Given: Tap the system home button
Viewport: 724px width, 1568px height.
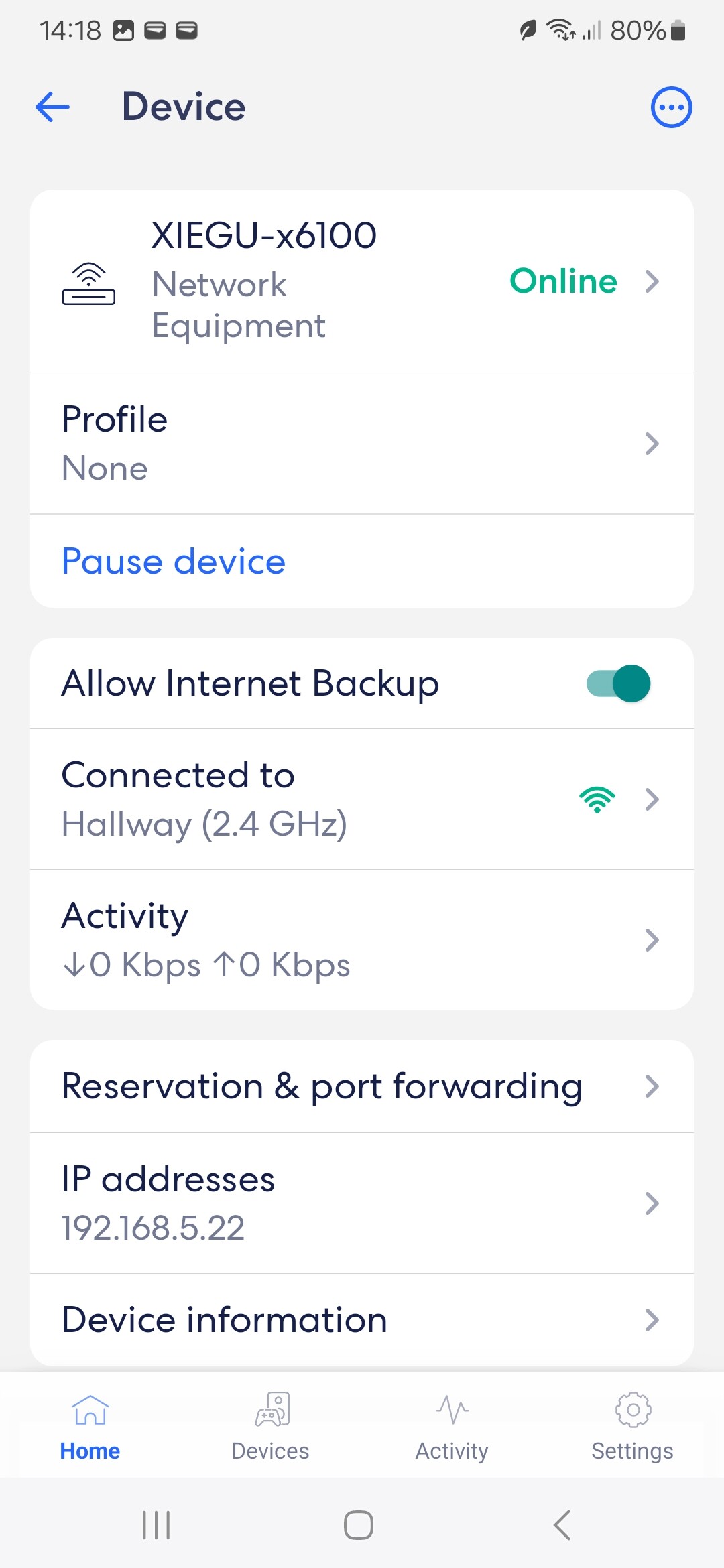Looking at the screenshot, I should pos(359,1525).
